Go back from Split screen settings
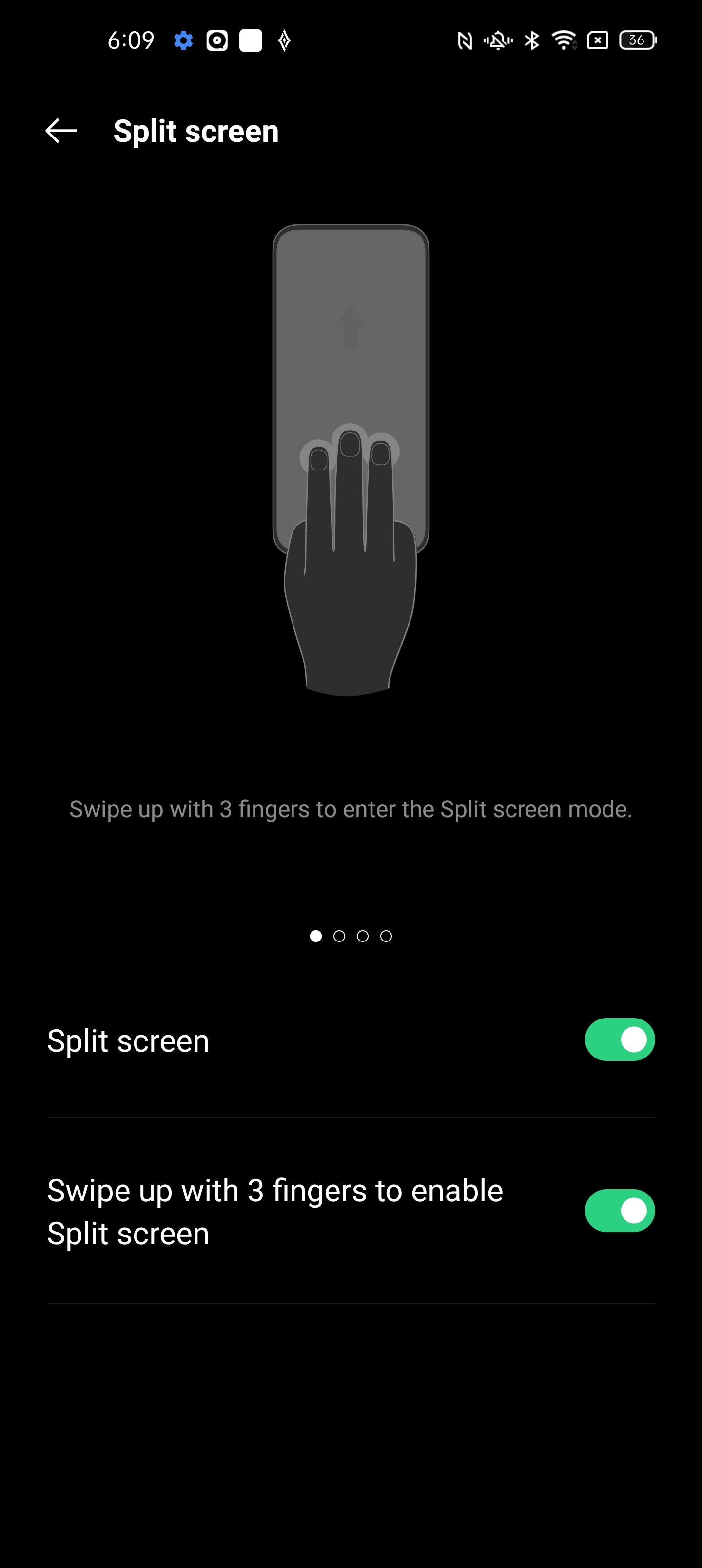The width and height of the screenshot is (702, 1568). [x=61, y=131]
